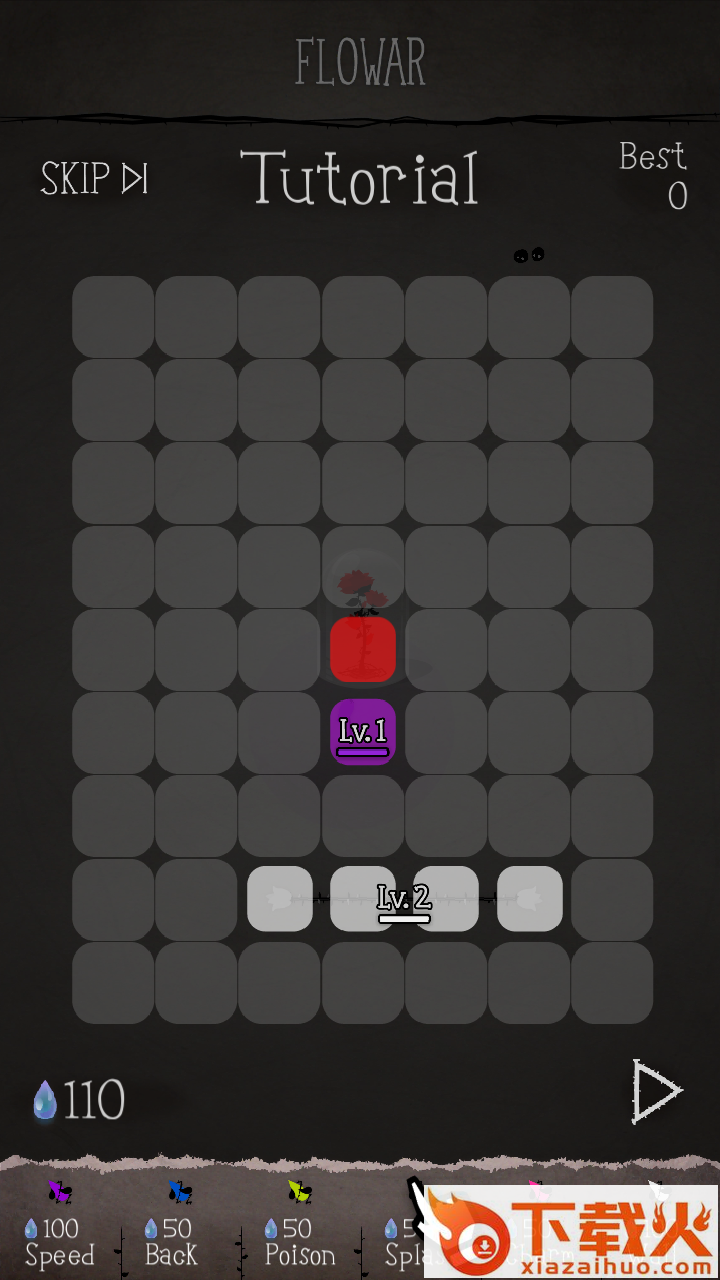Skip the tutorial

(x=94, y=179)
